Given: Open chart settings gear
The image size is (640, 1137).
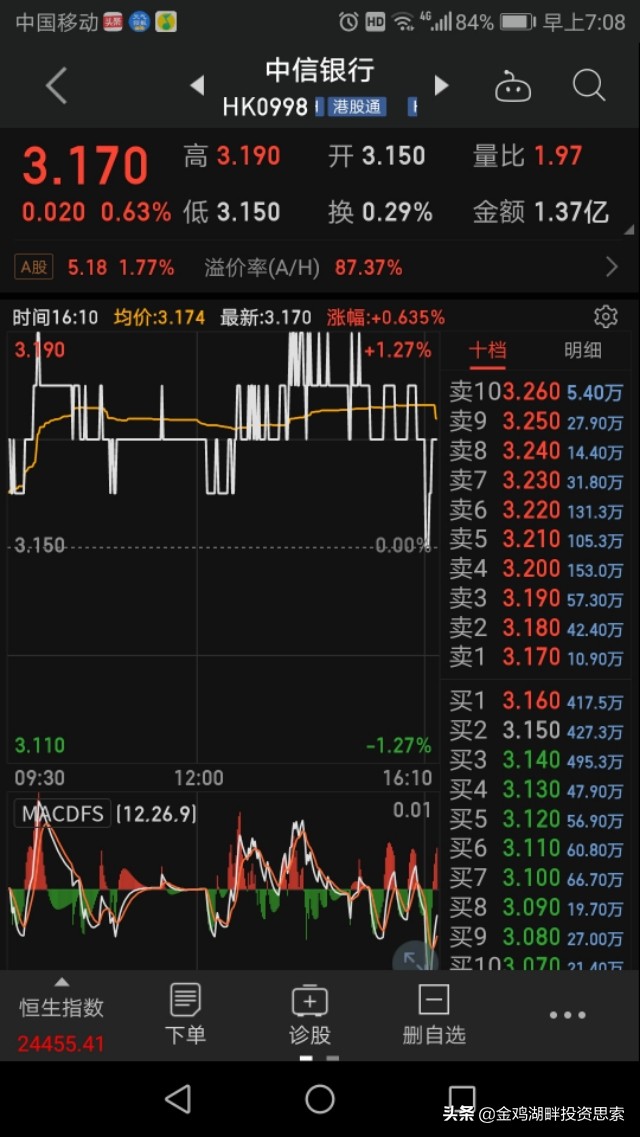Looking at the screenshot, I should pyautogui.click(x=605, y=317).
